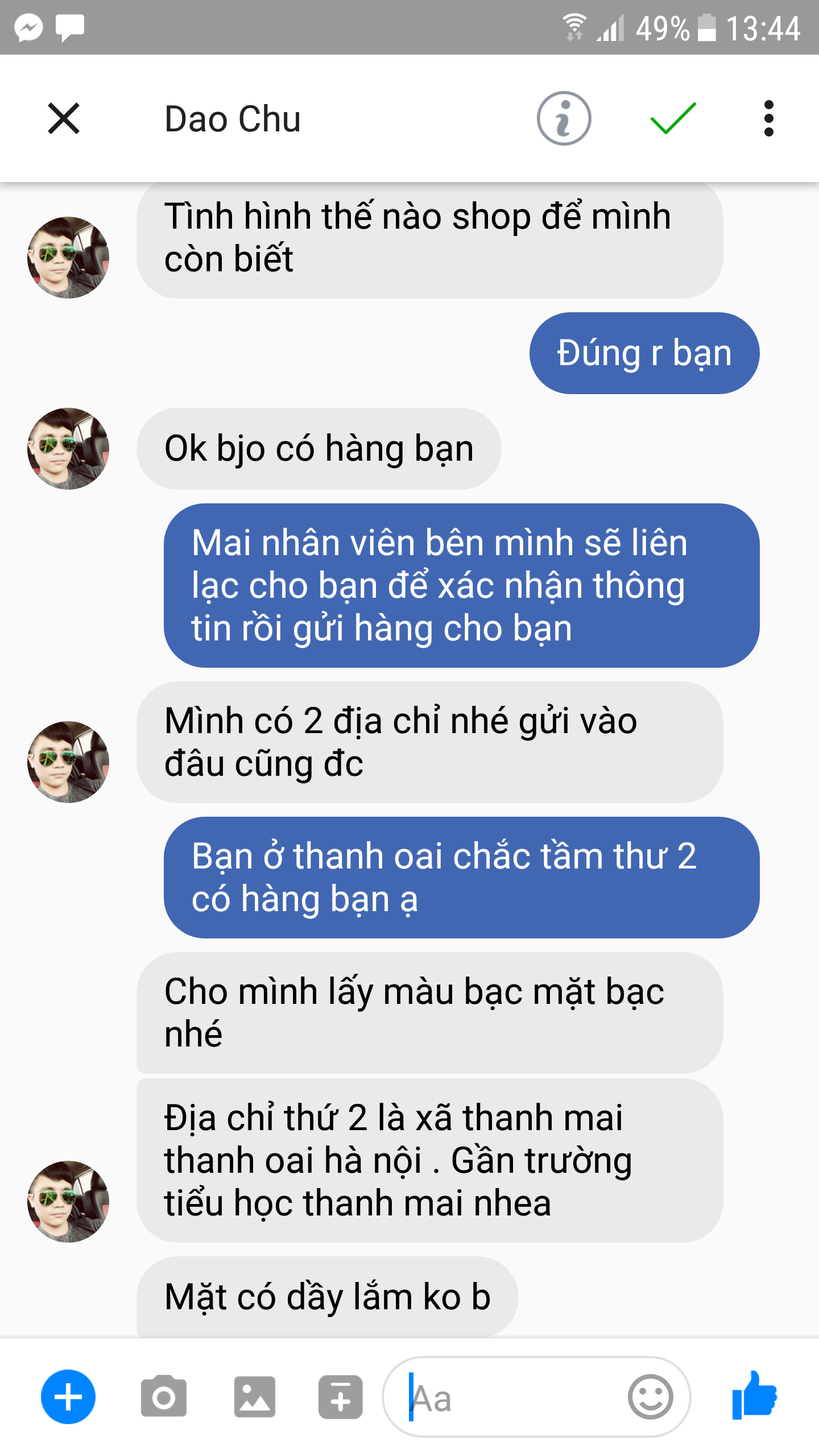Open the three-dot overflow menu
This screenshot has height=1456, width=819.
tap(768, 118)
